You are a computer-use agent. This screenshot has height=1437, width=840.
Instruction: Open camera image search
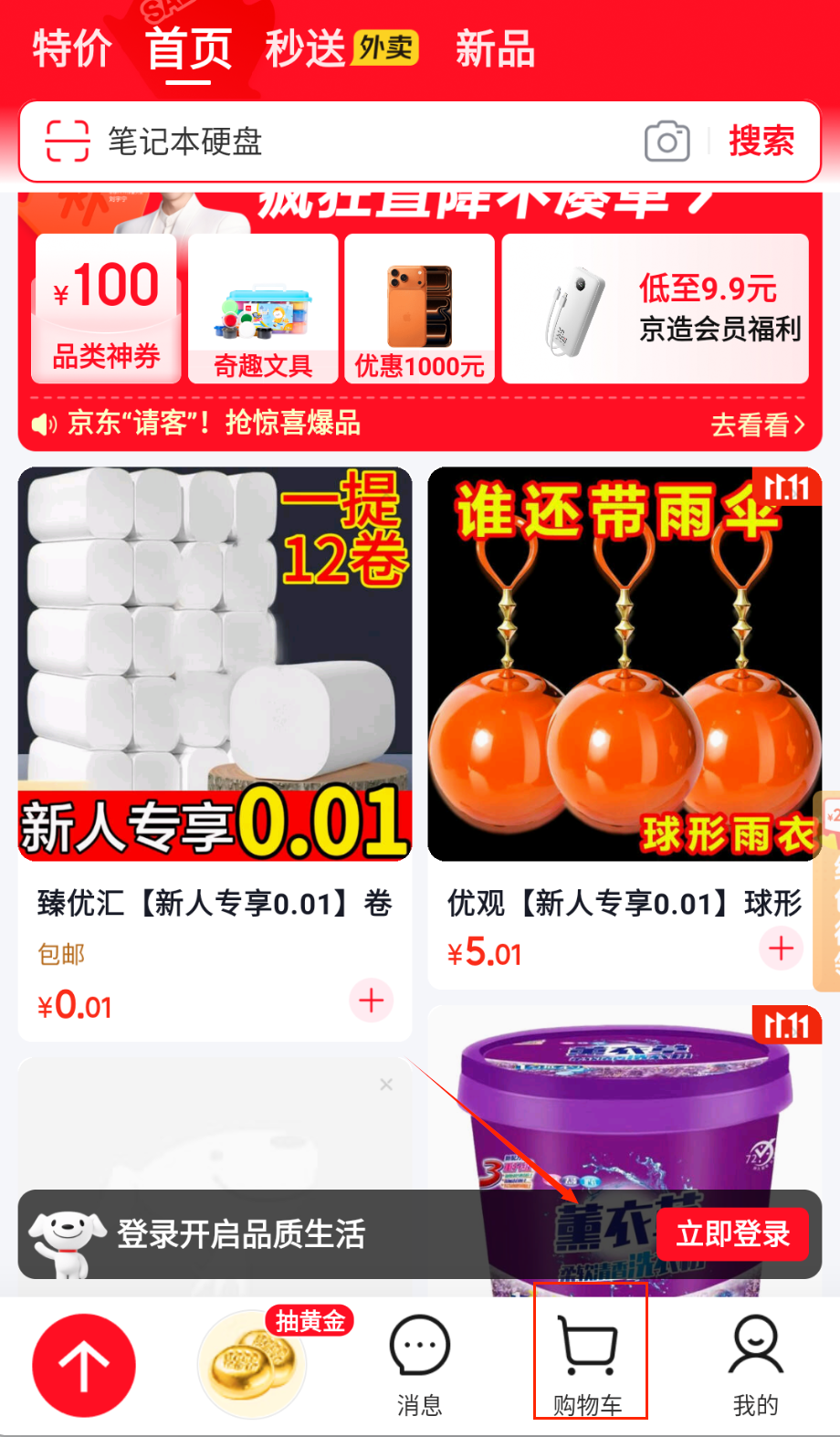click(x=667, y=142)
